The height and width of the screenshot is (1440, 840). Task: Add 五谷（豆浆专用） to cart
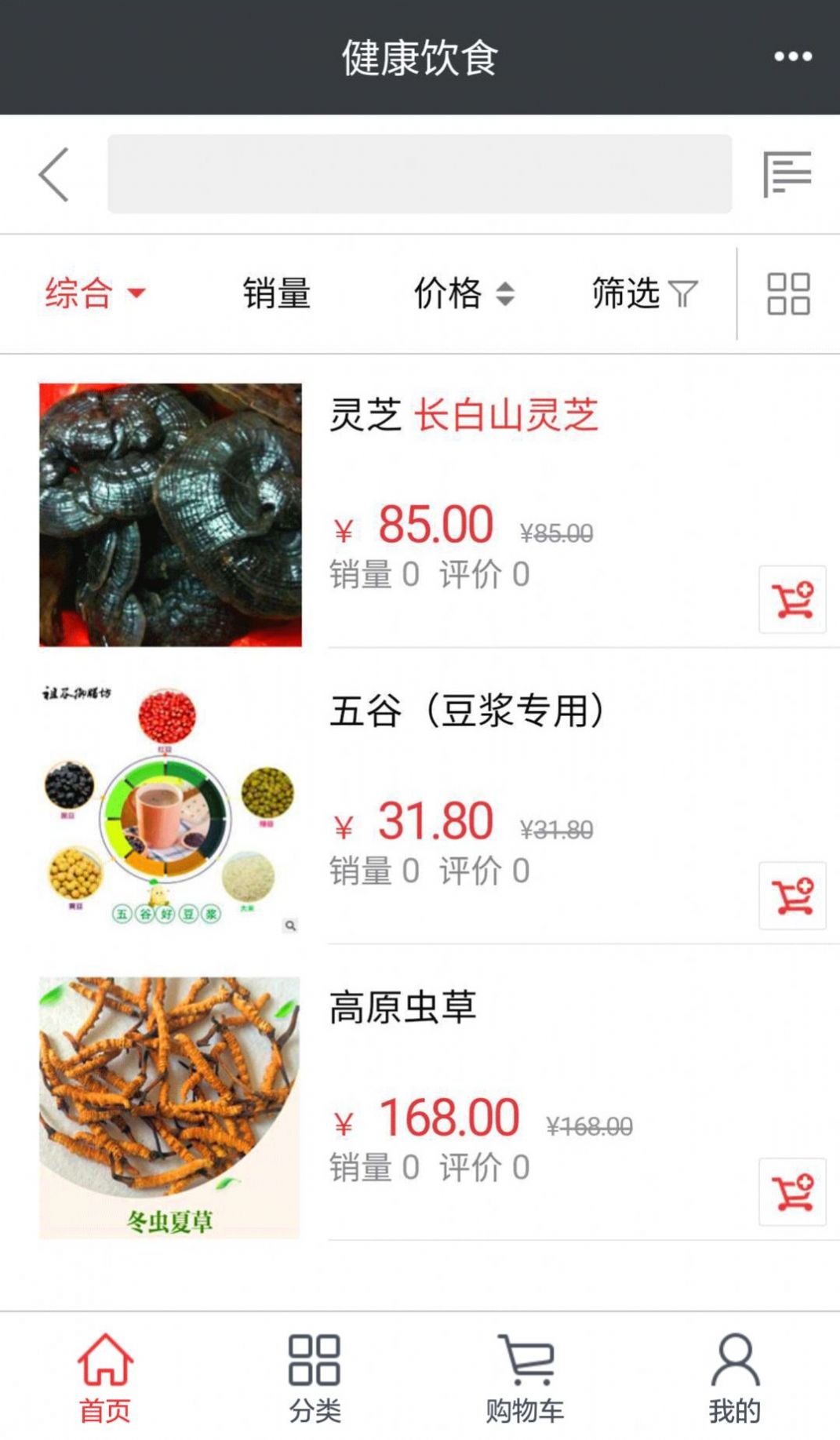792,896
